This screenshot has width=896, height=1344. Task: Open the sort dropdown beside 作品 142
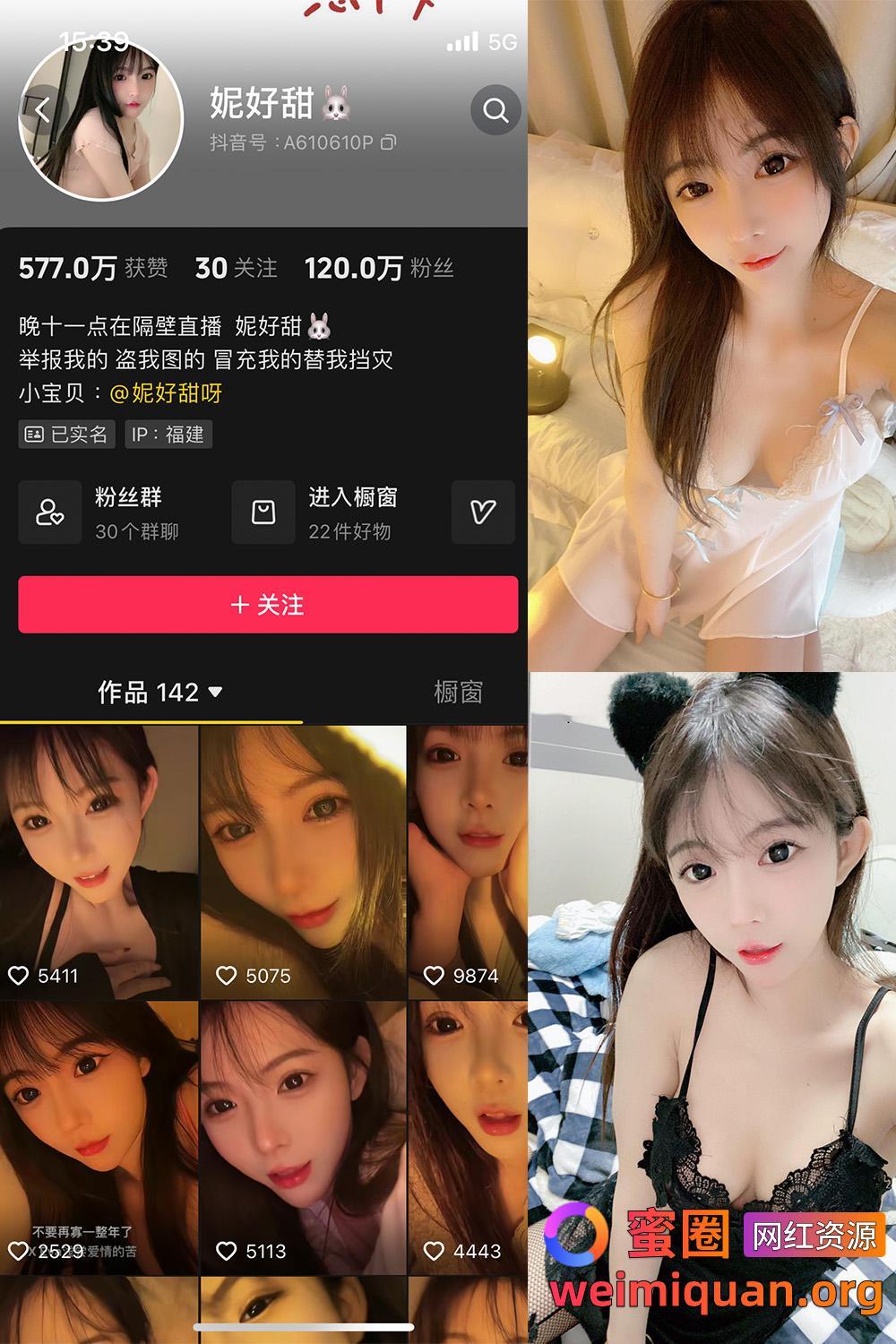click(x=213, y=694)
